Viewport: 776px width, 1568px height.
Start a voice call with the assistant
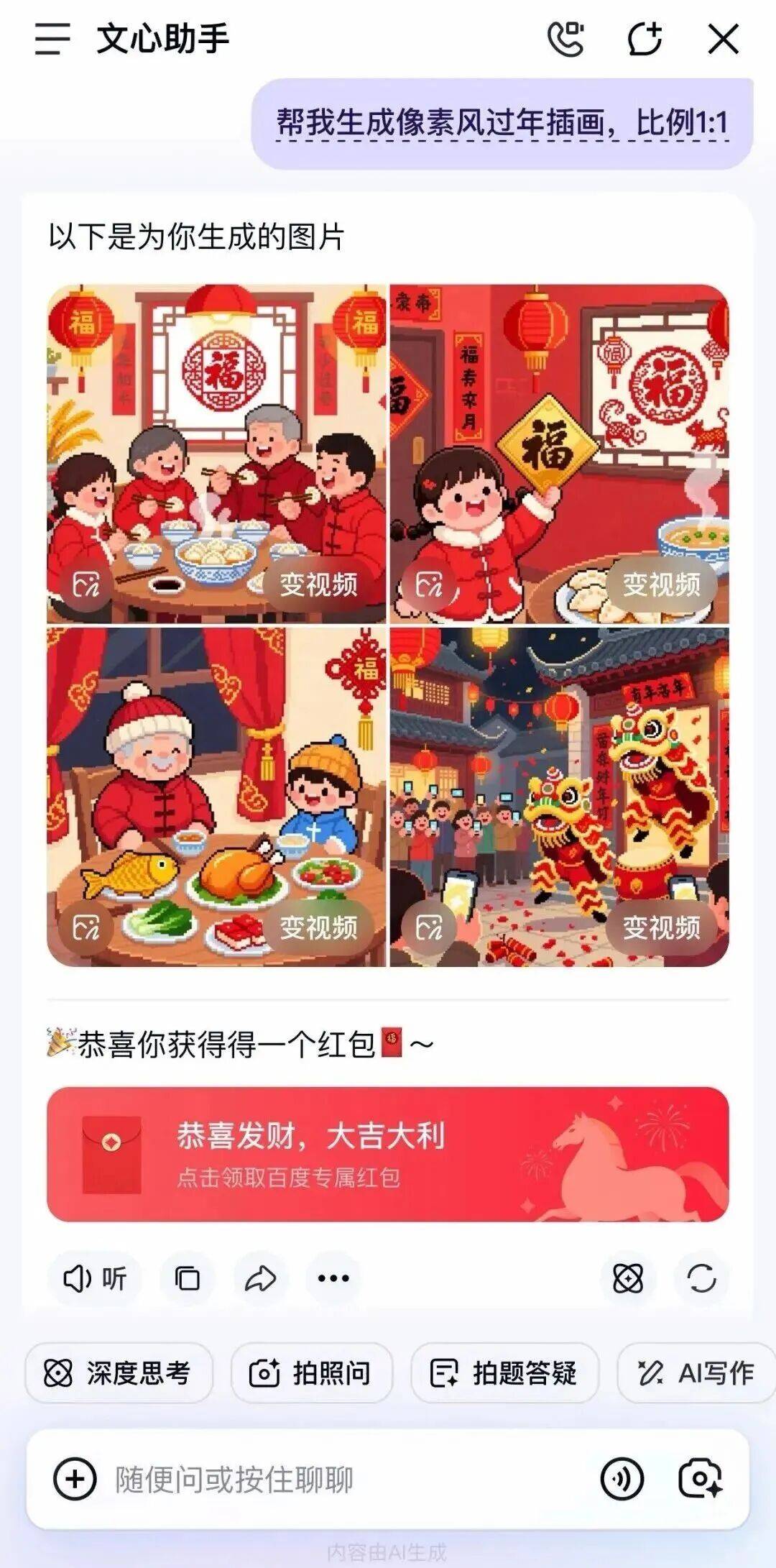pos(565,39)
